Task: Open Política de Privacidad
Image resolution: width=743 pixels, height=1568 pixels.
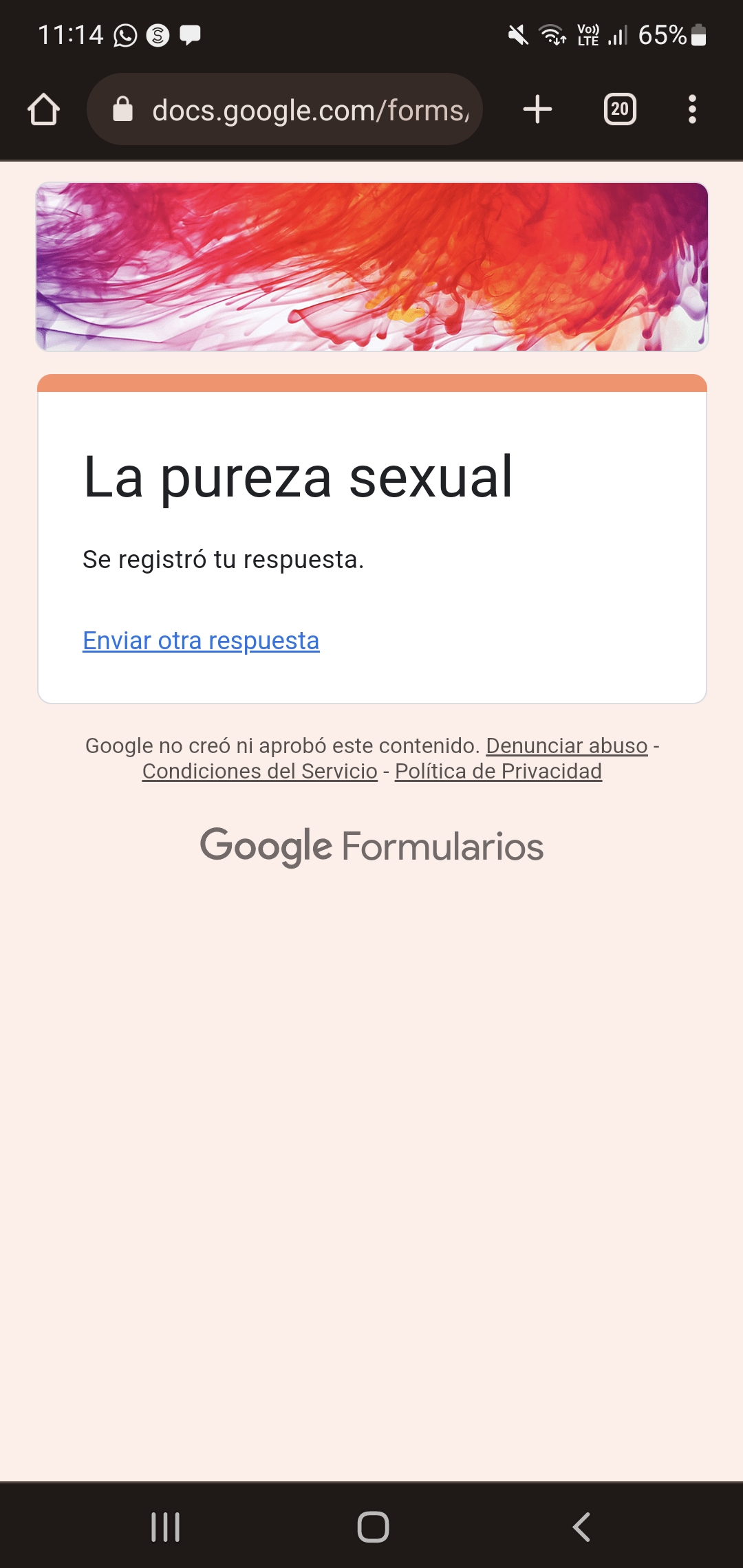Action: click(498, 771)
